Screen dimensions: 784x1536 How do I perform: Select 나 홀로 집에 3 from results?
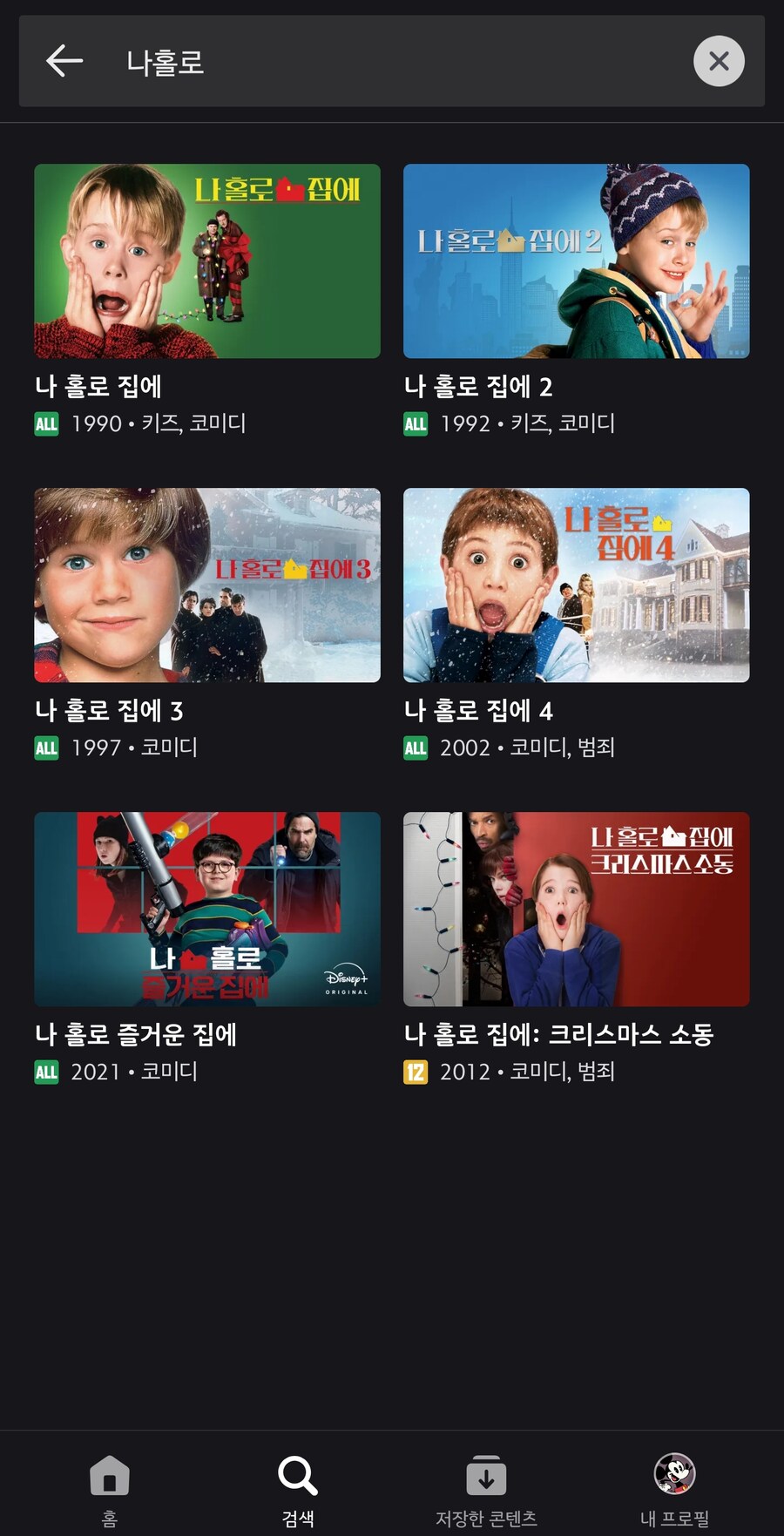(207, 585)
